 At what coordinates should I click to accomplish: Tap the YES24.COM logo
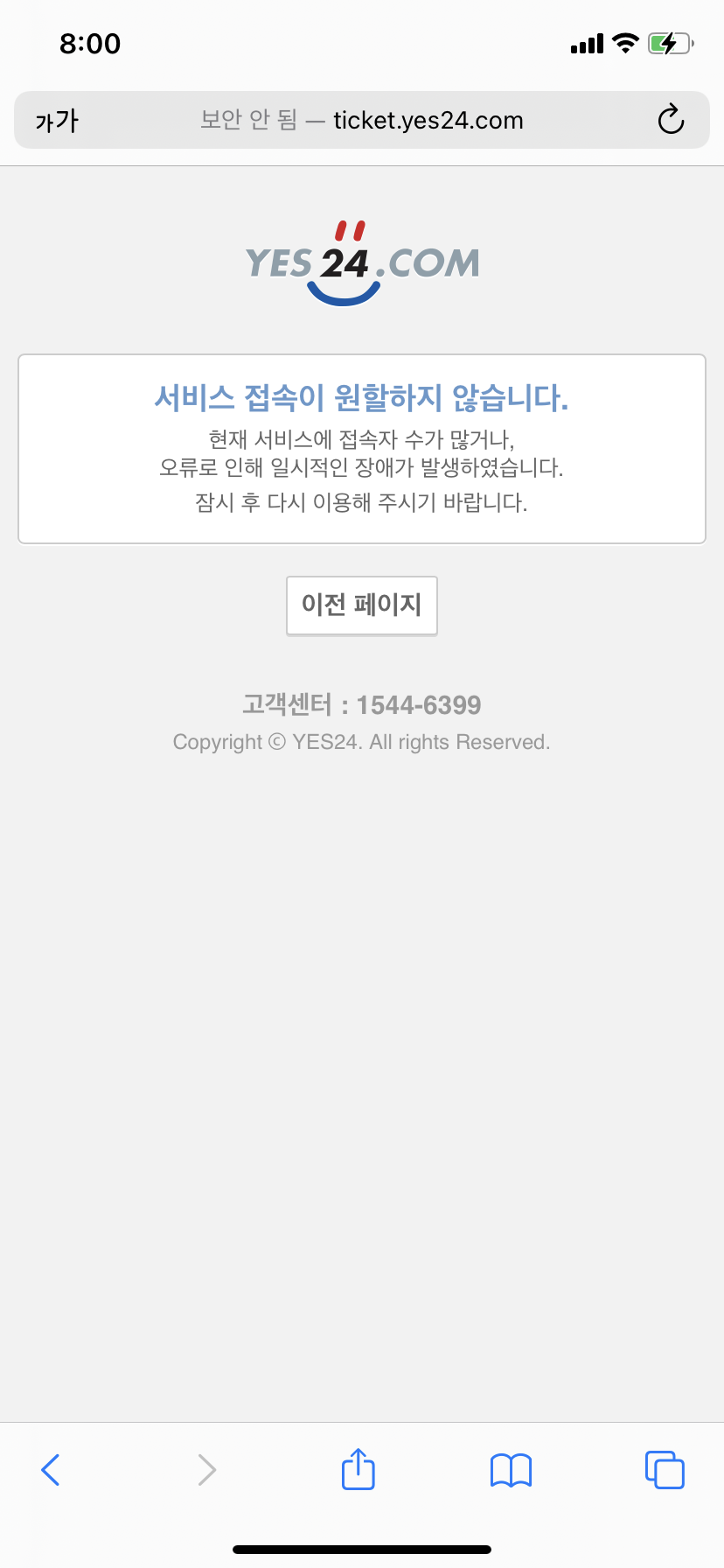(362, 260)
